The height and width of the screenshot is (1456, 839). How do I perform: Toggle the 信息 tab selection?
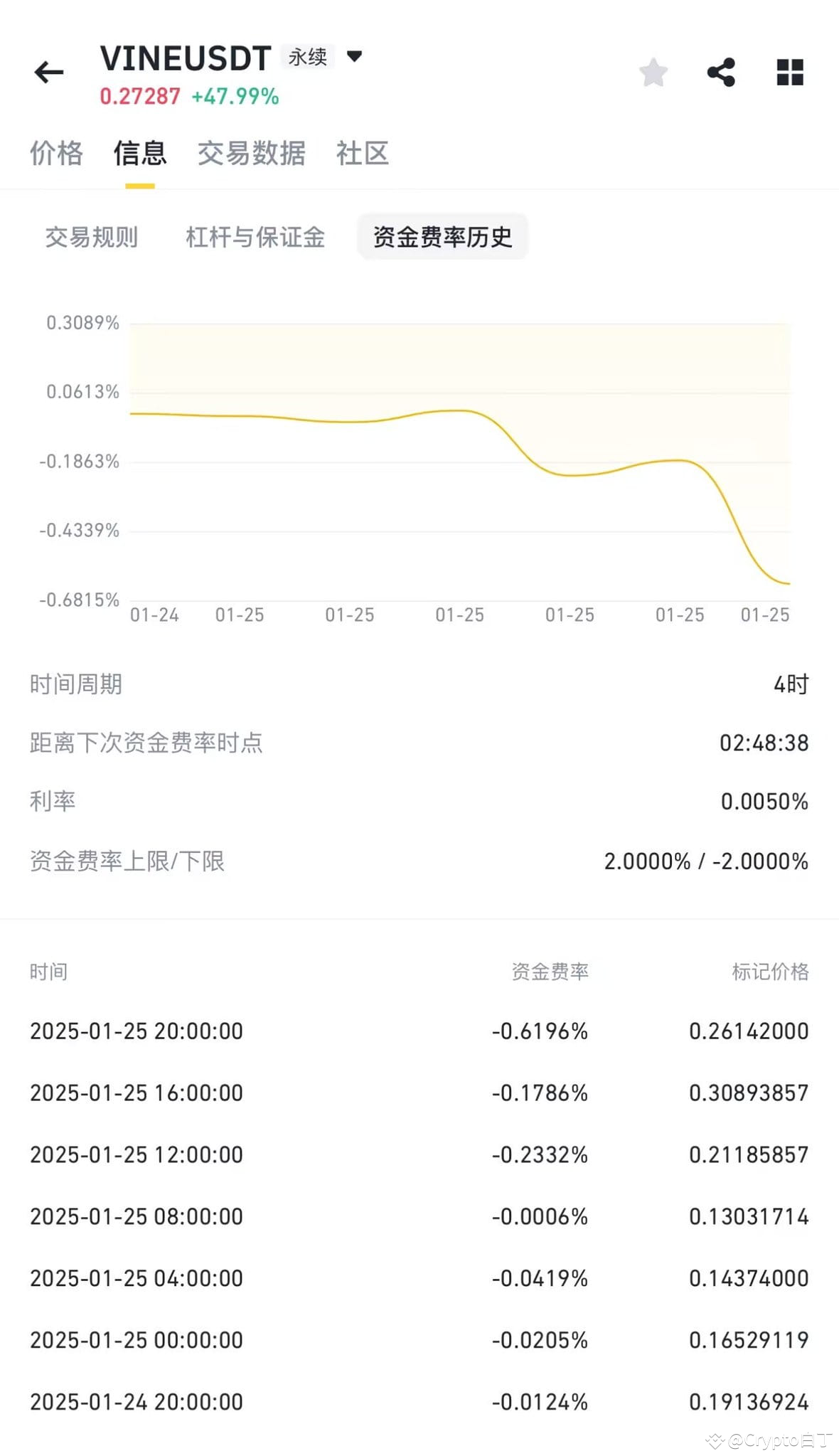[x=140, y=154]
